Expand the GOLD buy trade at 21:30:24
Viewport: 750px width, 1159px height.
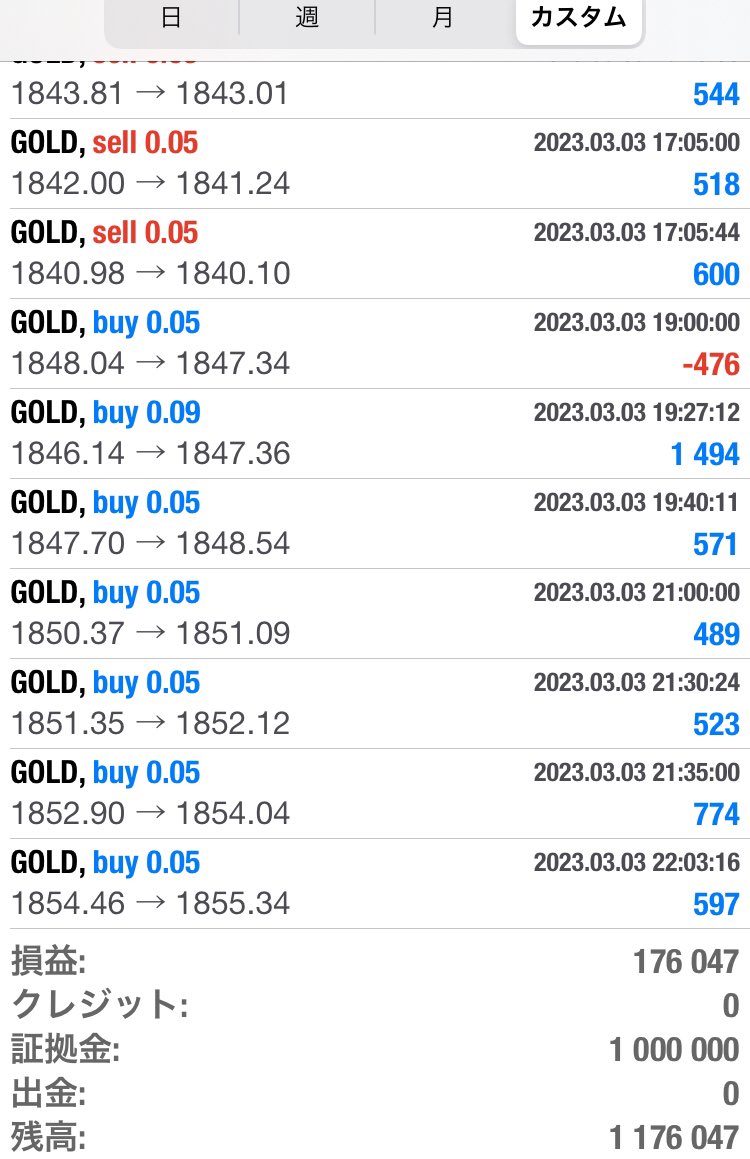coord(375,704)
